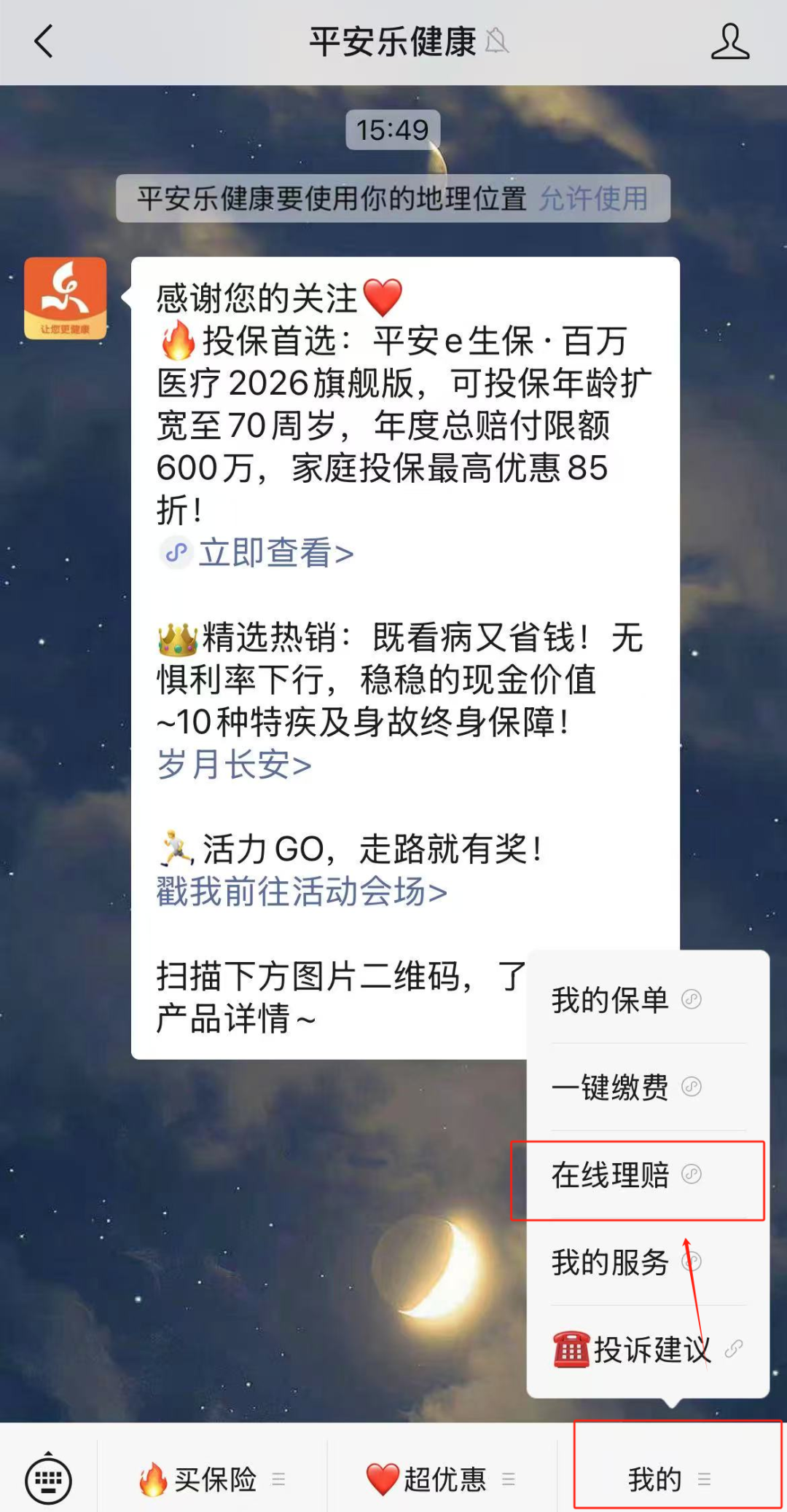Click the heart icon on 超优惠 tab

pyautogui.click(x=382, y=1477)
